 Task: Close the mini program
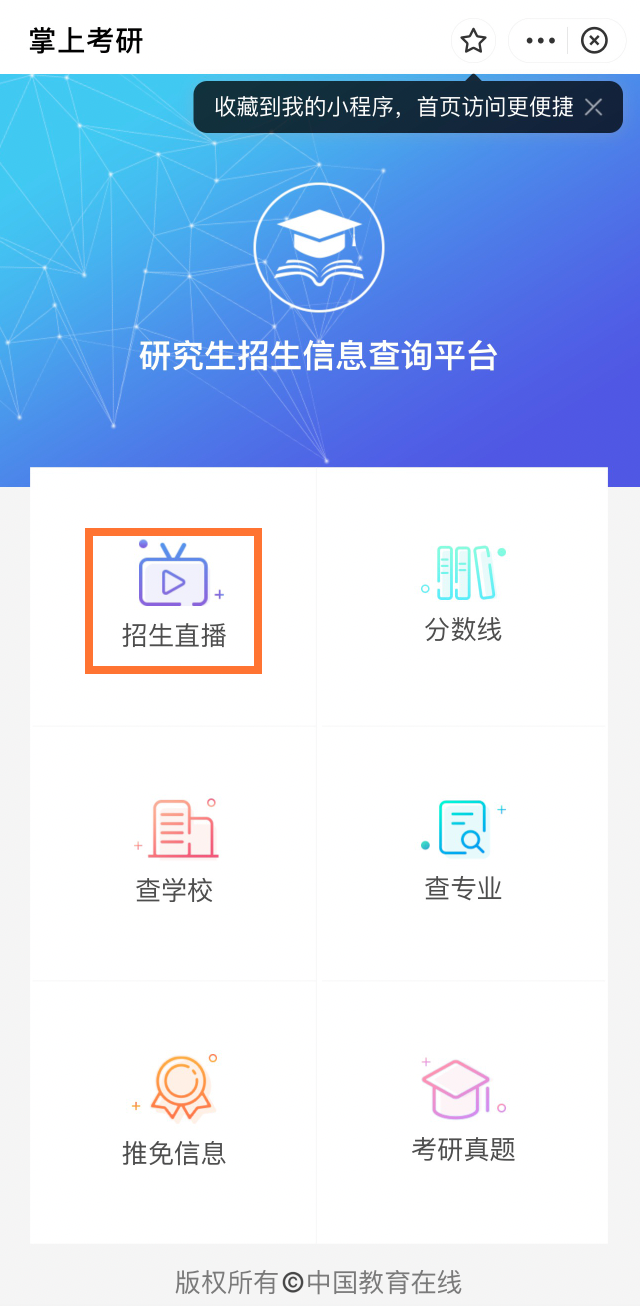point(594,41)
